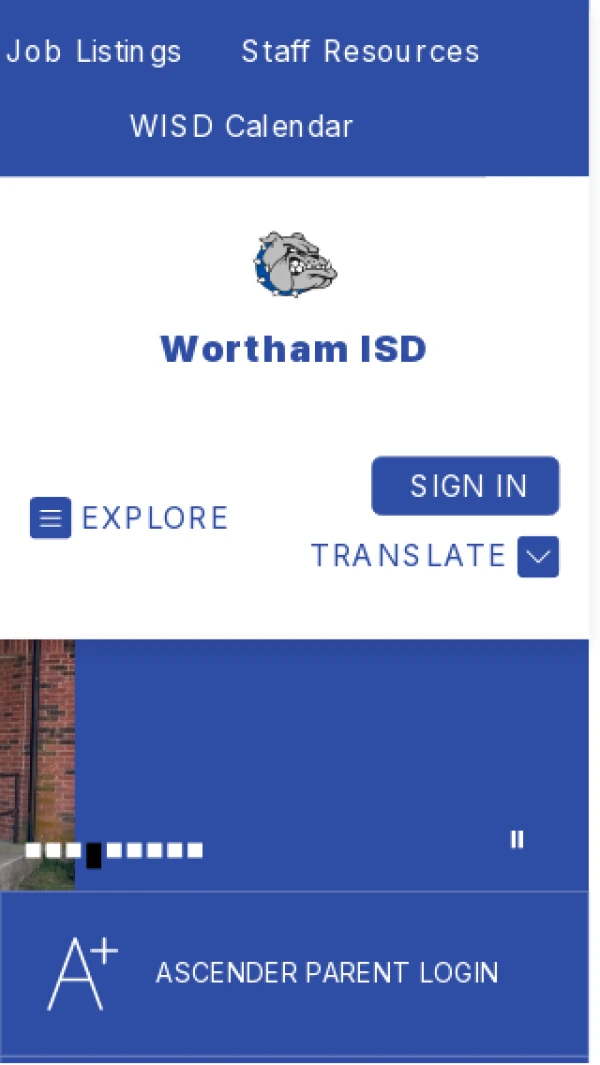
Task: Pause the slideshow
Action: coord(517,840)
